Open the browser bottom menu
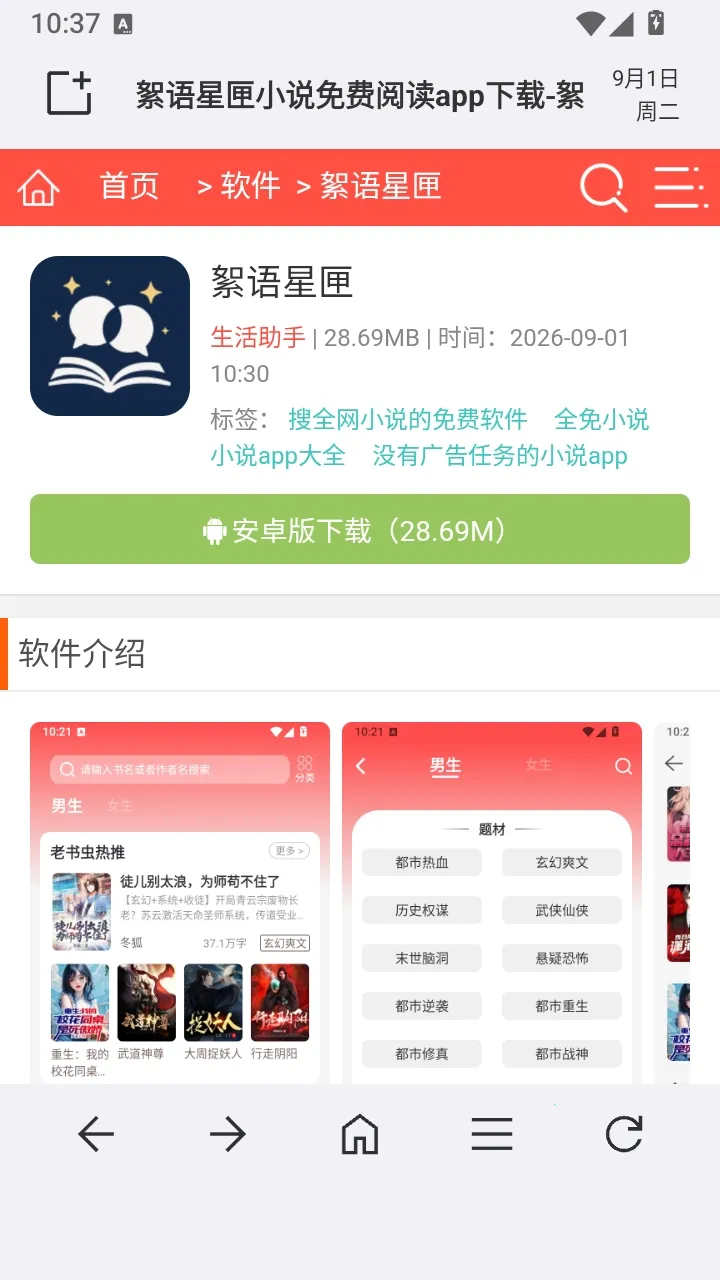The image size is (720, 1280). (x=492, y=1135)
